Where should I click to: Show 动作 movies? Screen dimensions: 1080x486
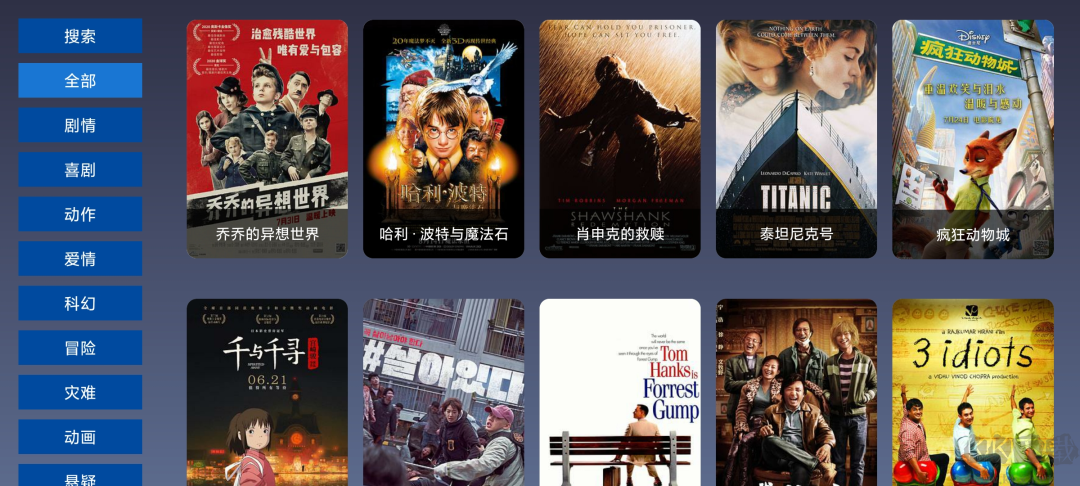[80, 215]
